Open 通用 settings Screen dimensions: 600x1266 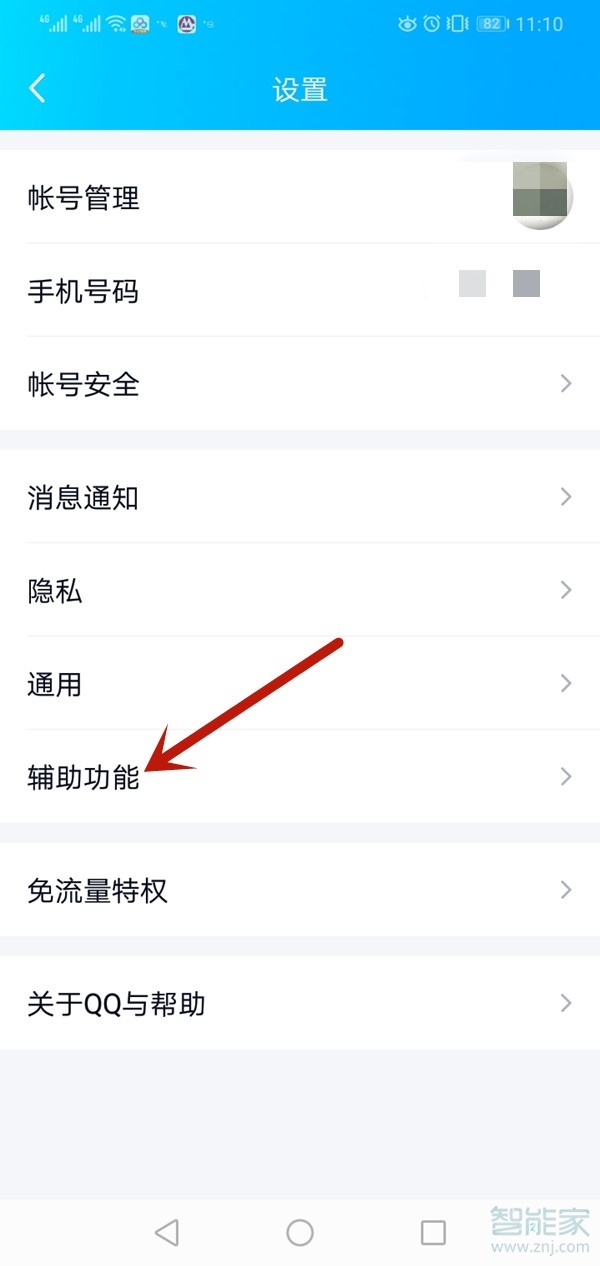click(x=300, y=684)
